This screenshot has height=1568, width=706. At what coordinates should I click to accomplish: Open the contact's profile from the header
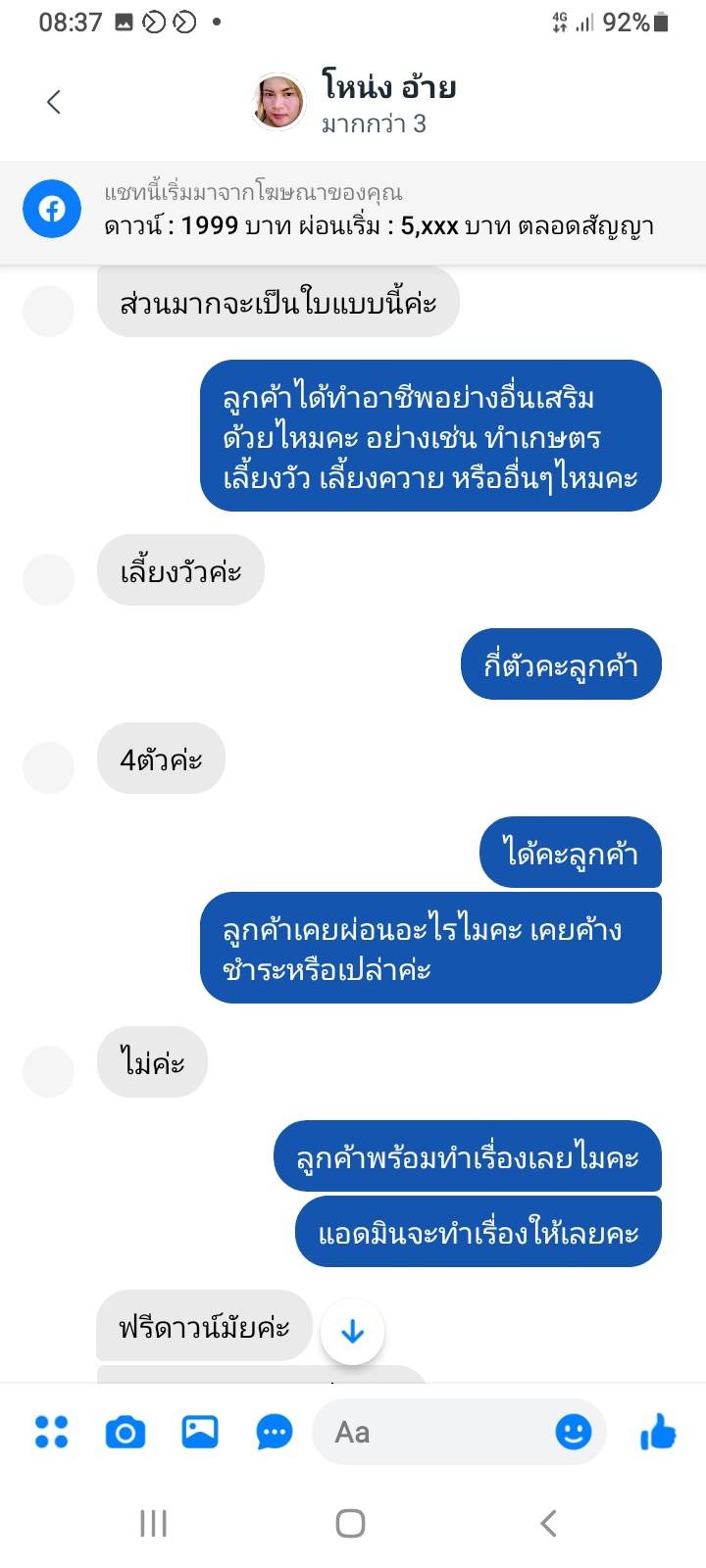point(389,102)
